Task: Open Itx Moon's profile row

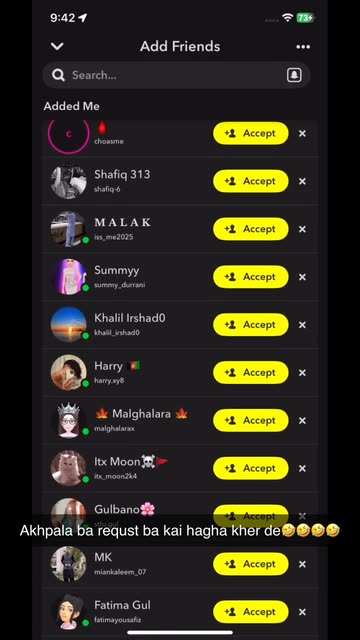Action: pyautogui.click(x=180, y=468)
